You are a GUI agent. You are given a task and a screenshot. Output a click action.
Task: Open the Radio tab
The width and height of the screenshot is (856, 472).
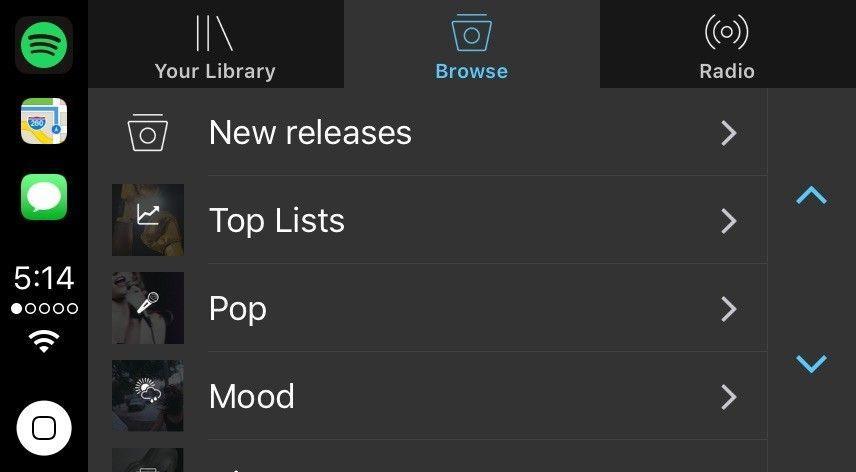[x=727, y=45]
